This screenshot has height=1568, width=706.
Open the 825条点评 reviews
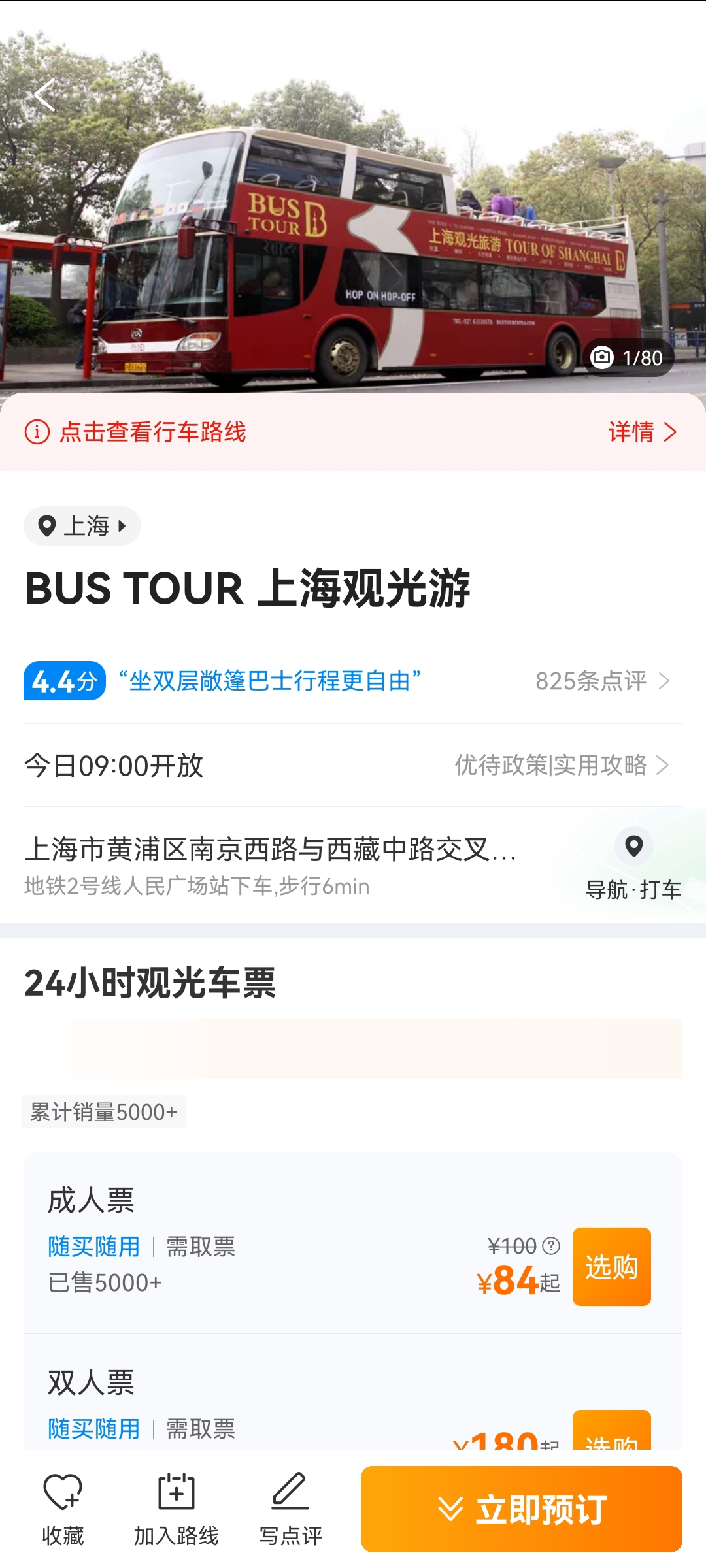point(603,681)
